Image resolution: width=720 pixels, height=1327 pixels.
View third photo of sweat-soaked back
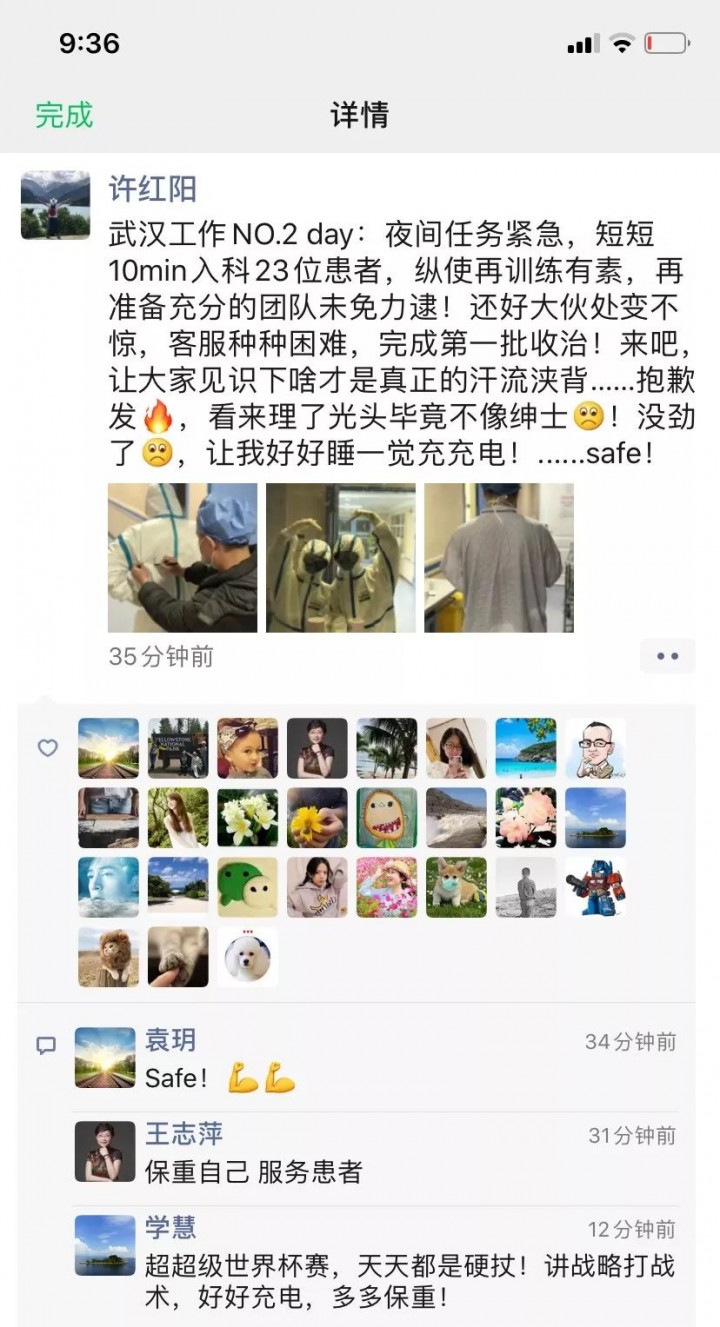[499, 558]
